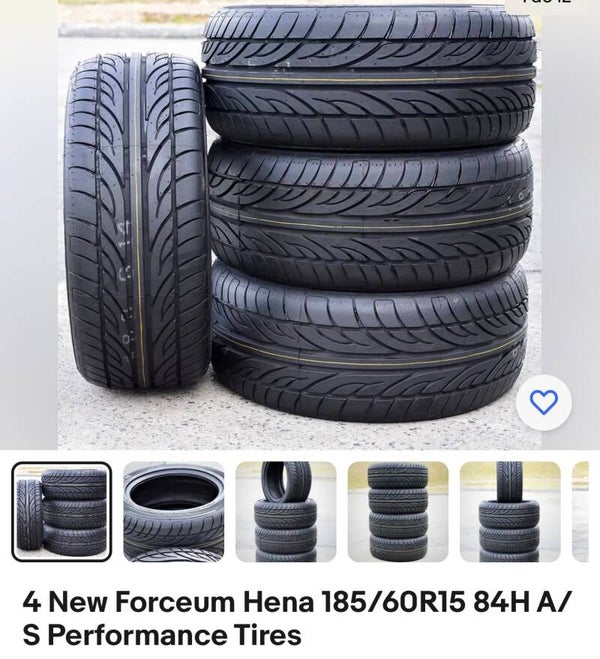
Task: View the close-up thumbnail showing tire's inner opening
Action: (x=173, y=511)
